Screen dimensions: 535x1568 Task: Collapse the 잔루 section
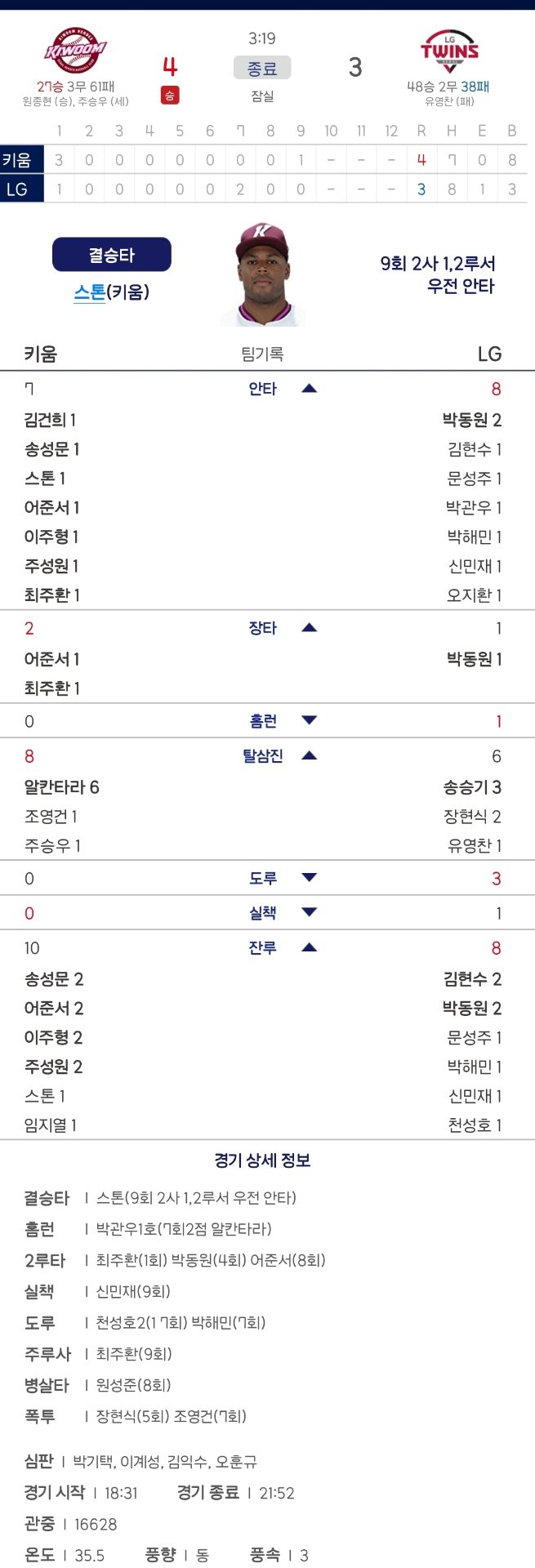point(309,948)
